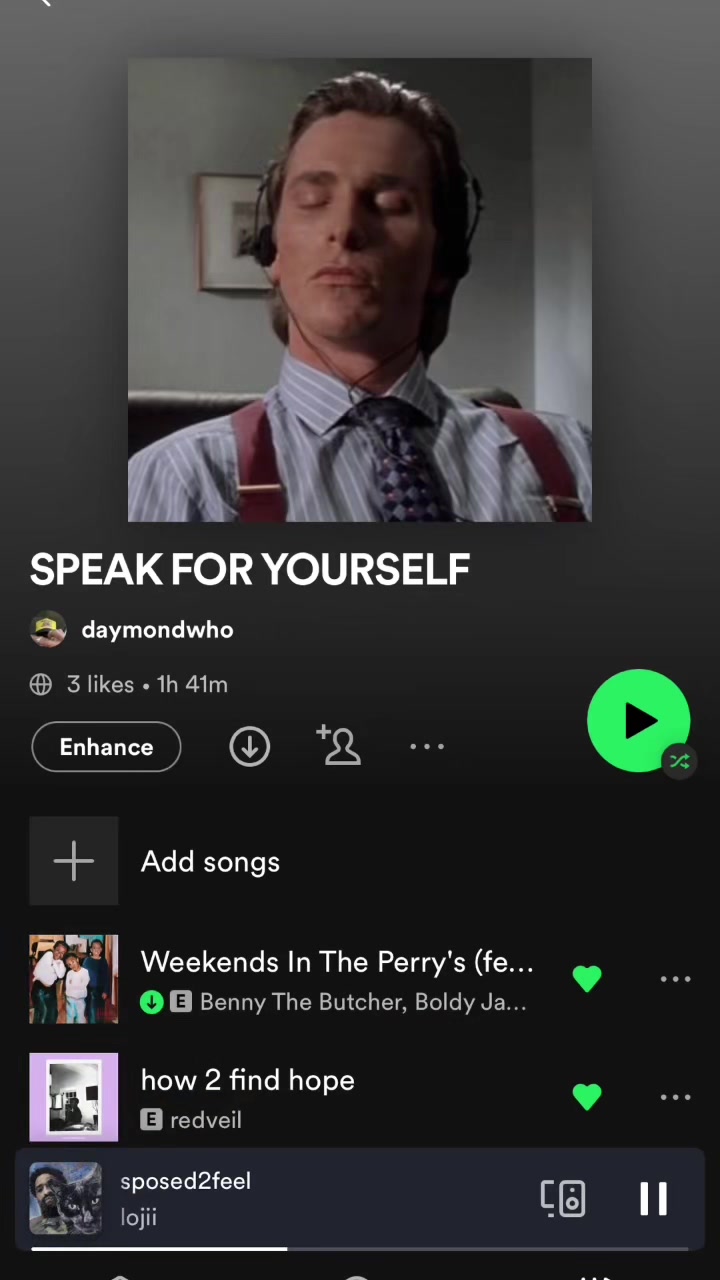
Task: Choose a playback device in the mini player
Action: pos(562,1198)
